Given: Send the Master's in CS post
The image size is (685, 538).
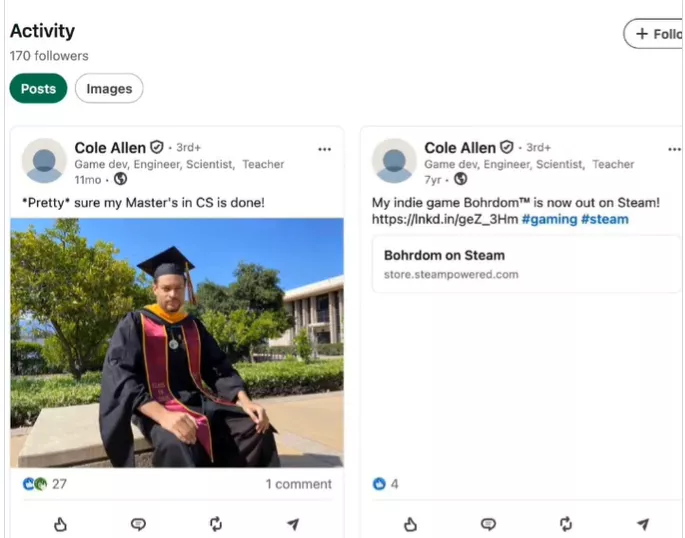Looking at the screenshot, I should (x=293, y=524).
